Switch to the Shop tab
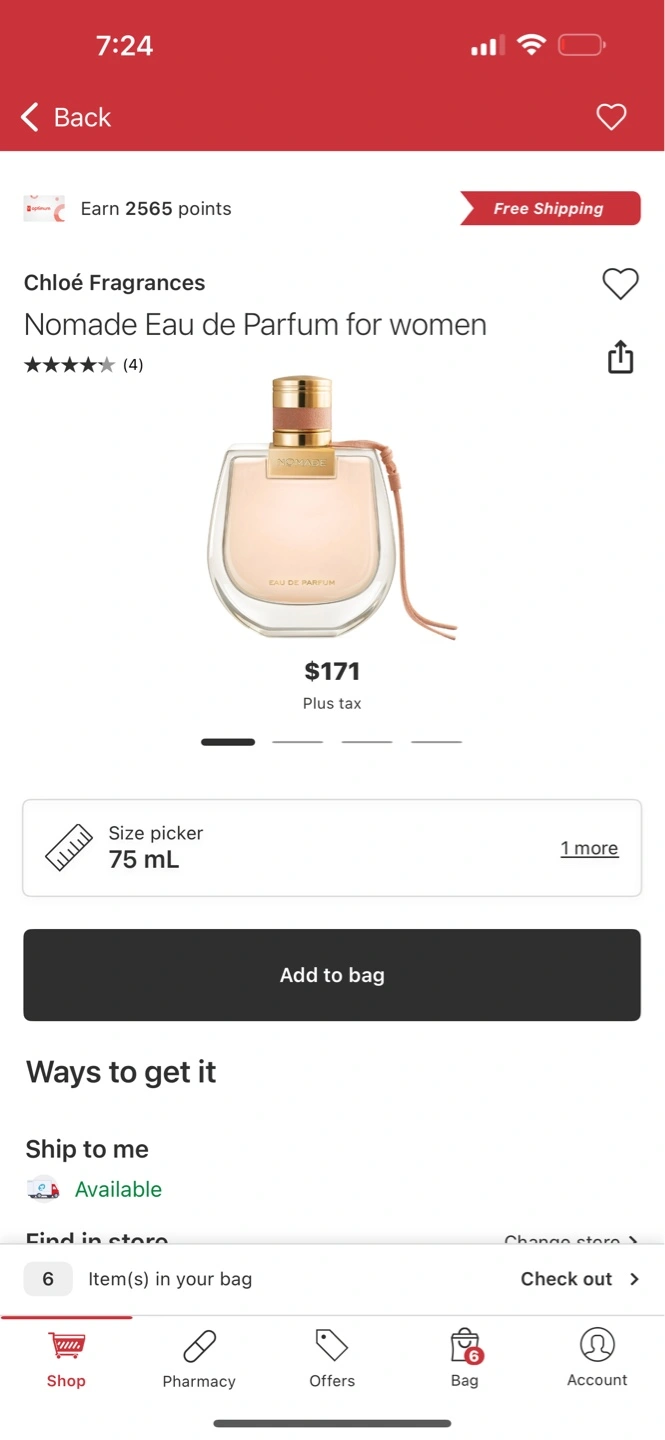665x1440 pixels. [66, 1360]
